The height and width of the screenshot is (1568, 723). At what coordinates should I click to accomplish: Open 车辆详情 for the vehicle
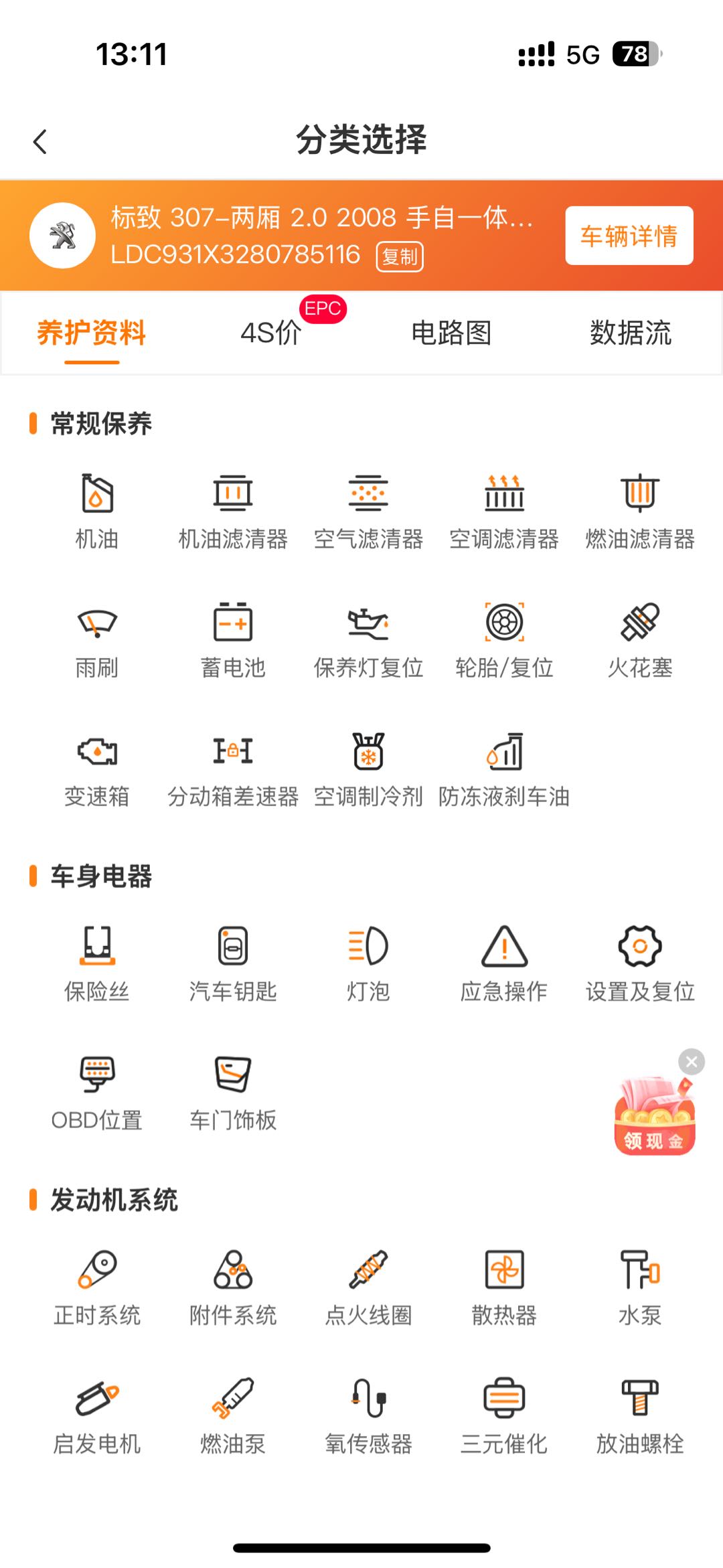(629, 236)
